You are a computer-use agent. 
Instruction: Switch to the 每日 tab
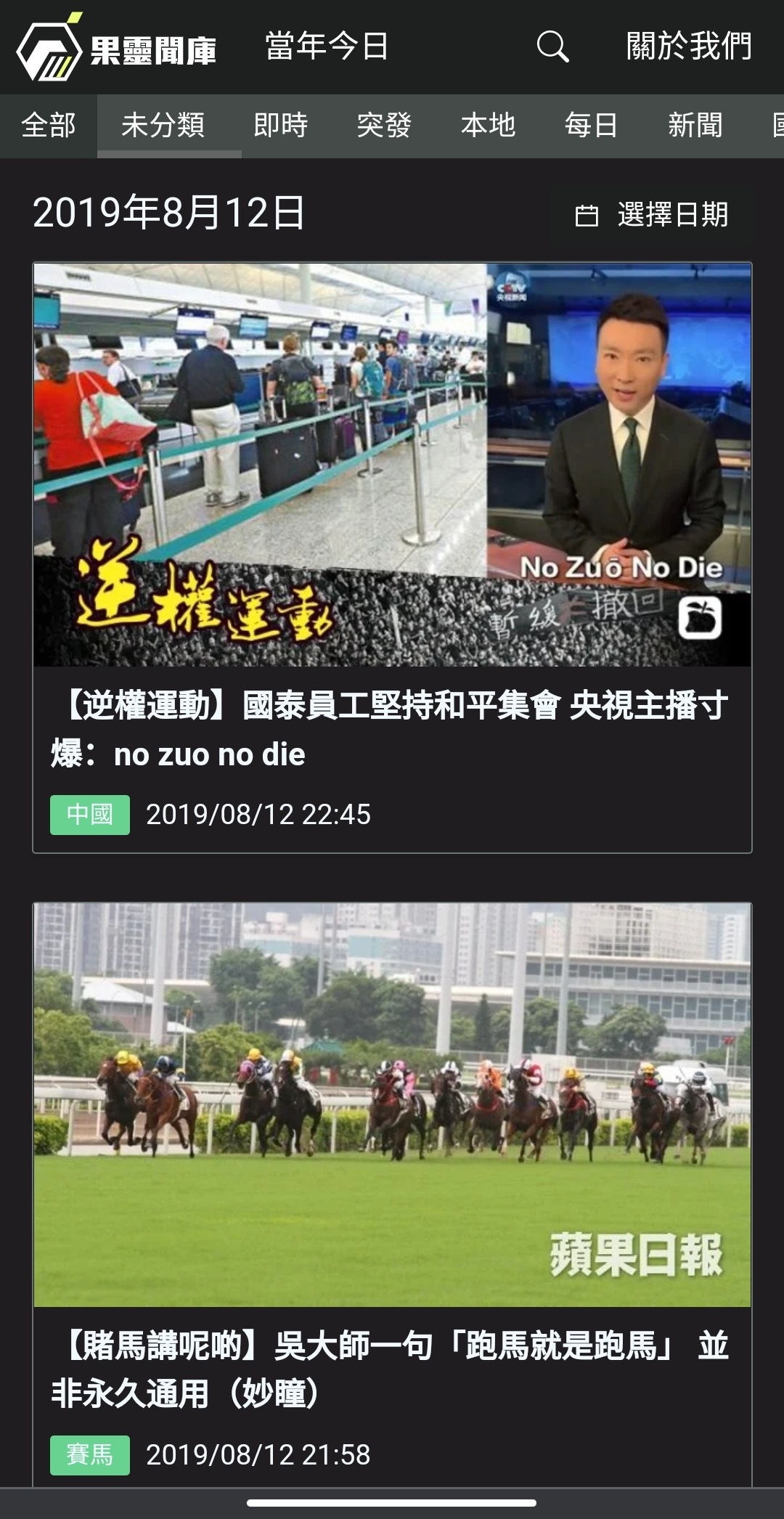tap(592, 126)
